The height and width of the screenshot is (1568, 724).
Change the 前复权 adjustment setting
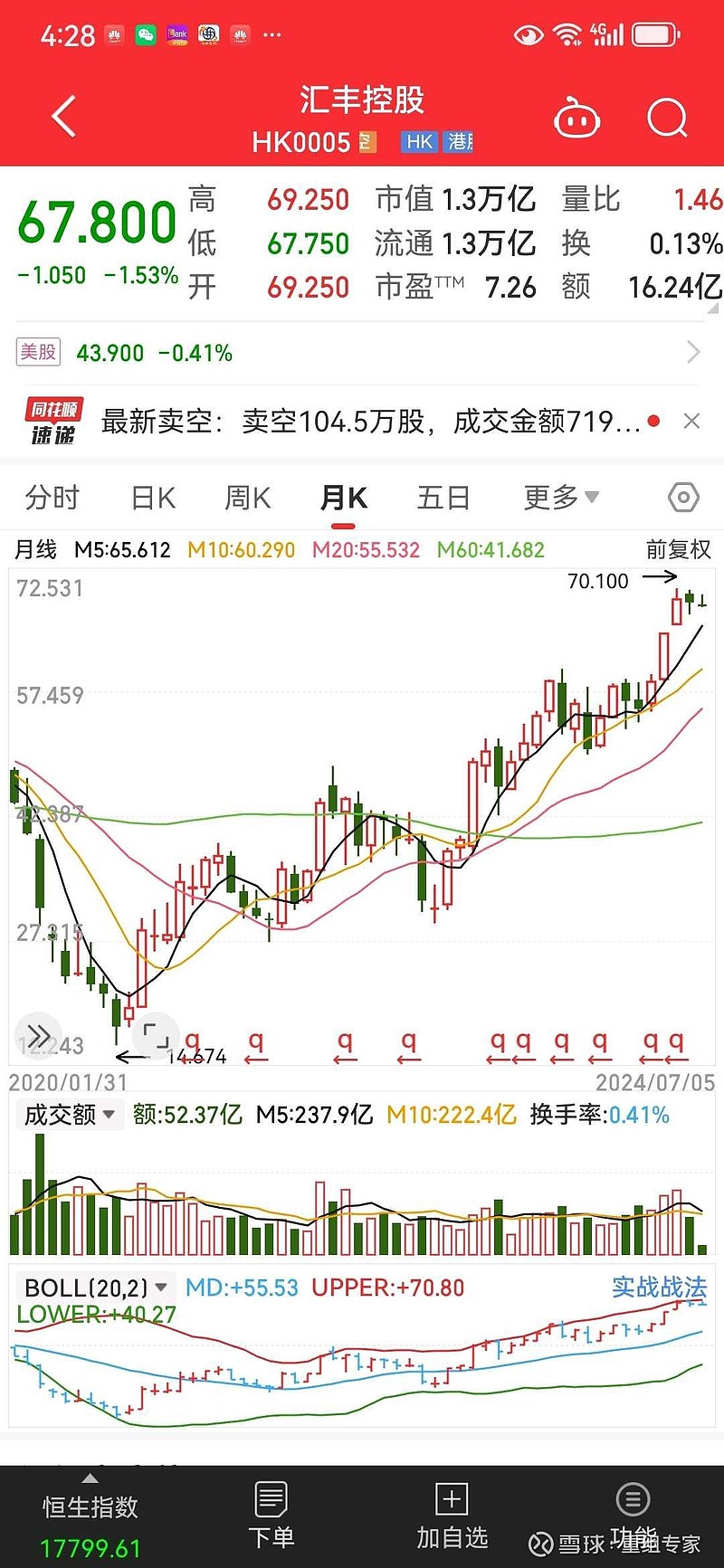[x=678, y=549]
